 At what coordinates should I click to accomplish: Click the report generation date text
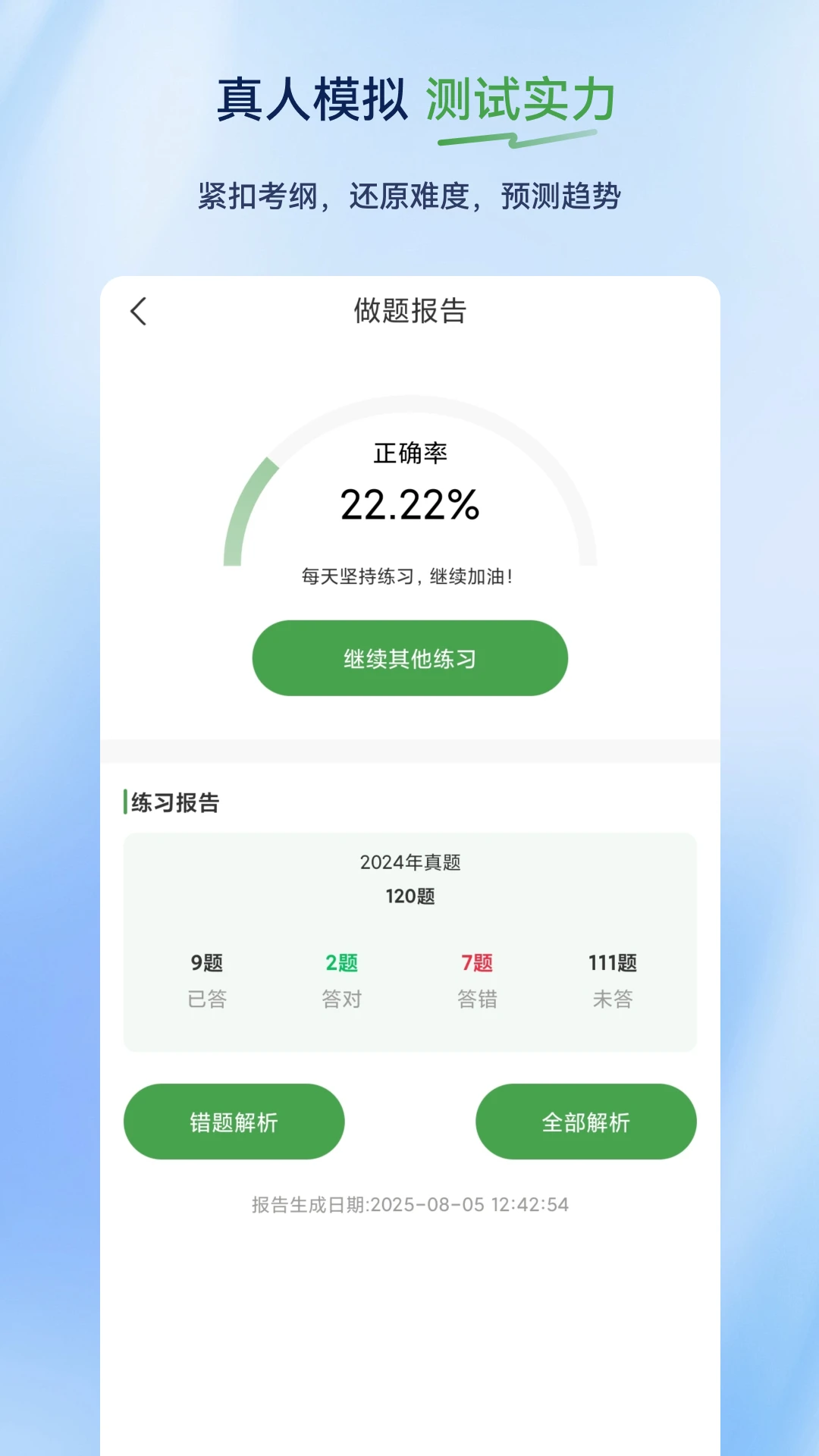(x=409, y=1203)
